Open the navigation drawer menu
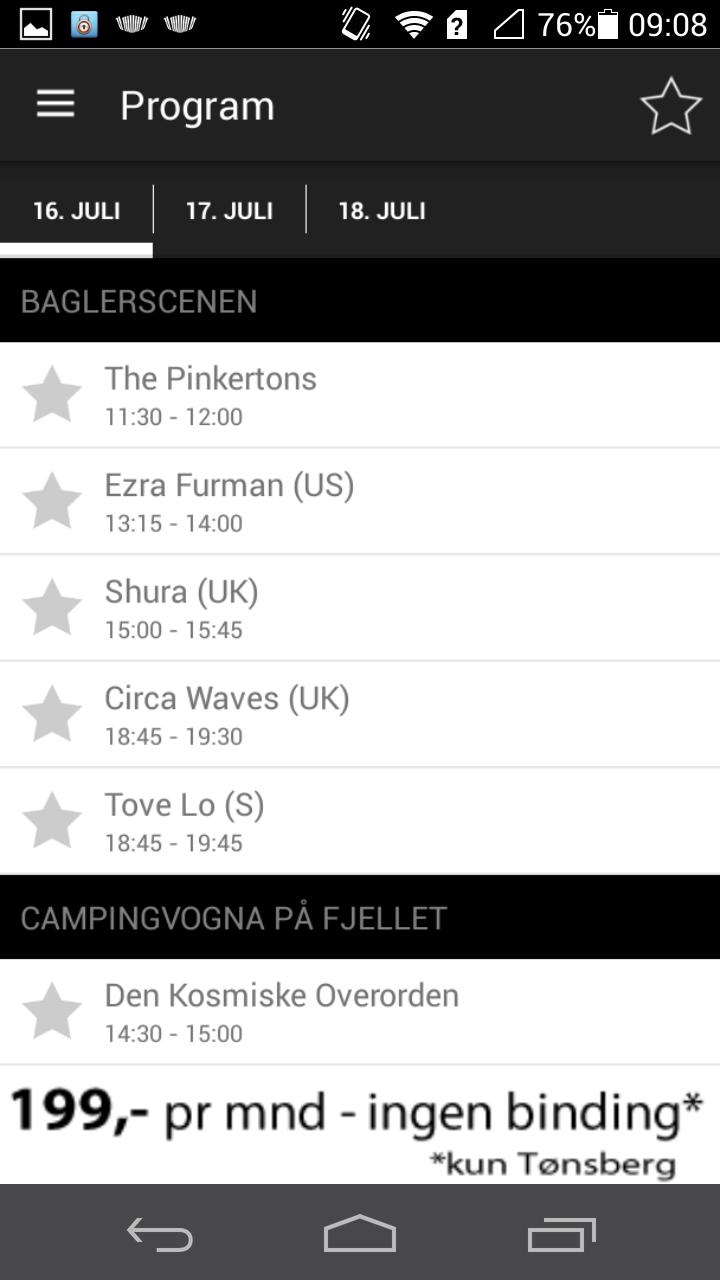The image size is (720, 1280). click(54, 104)
